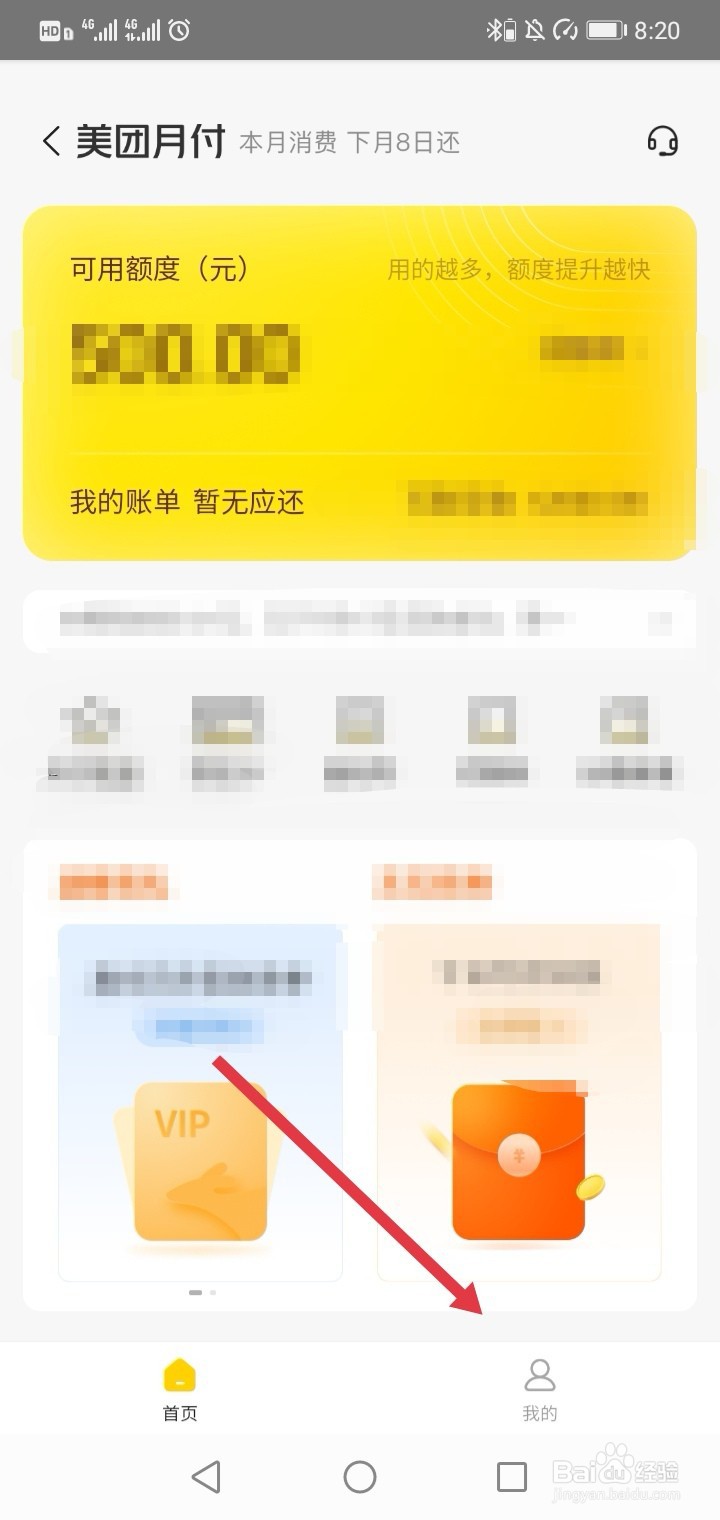Open the customer service headset icon
Image resolution: width=720 pixels, height=1520 pixels.
point(663,141)
